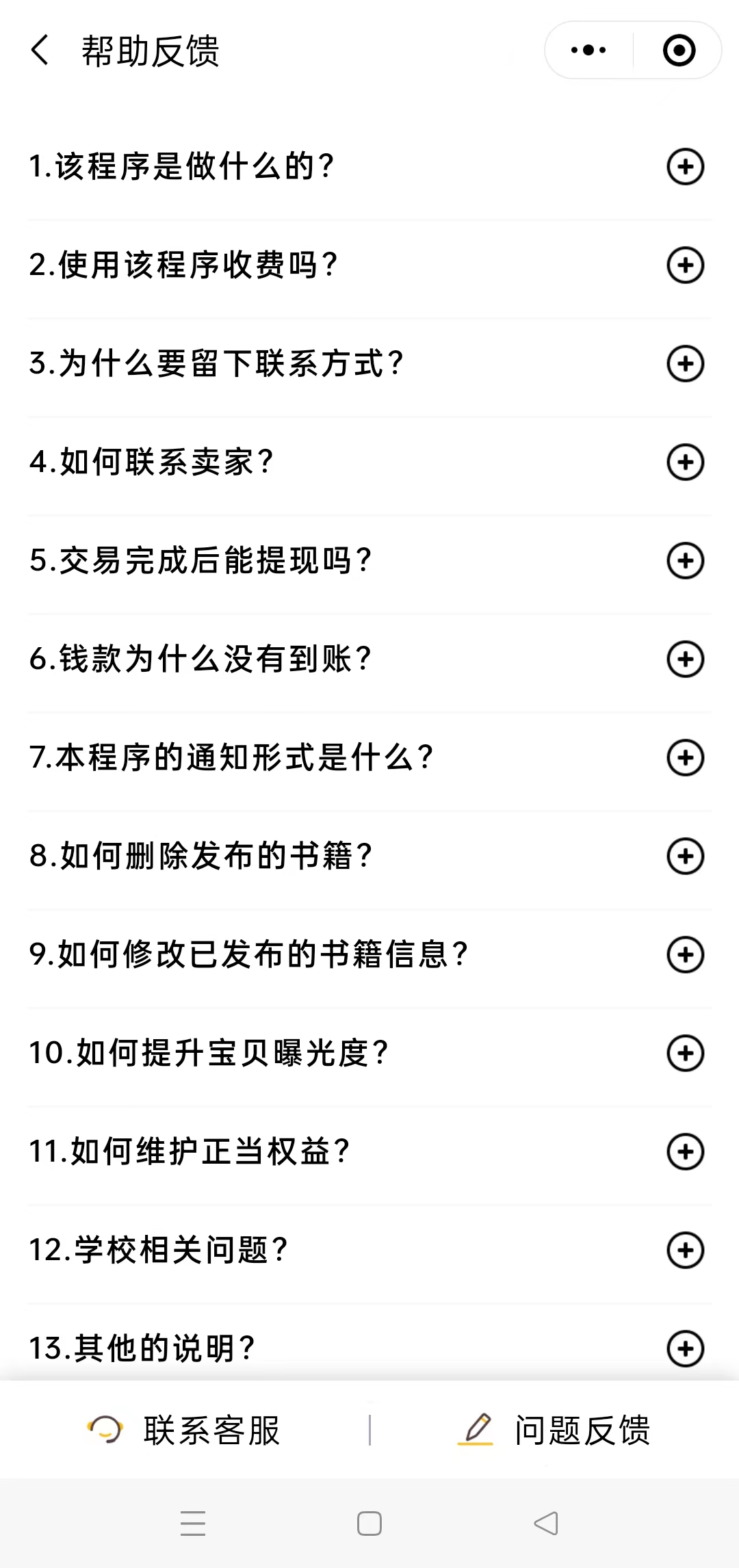Expand question 1 该程序是做什么的

[x=685, y=166]
